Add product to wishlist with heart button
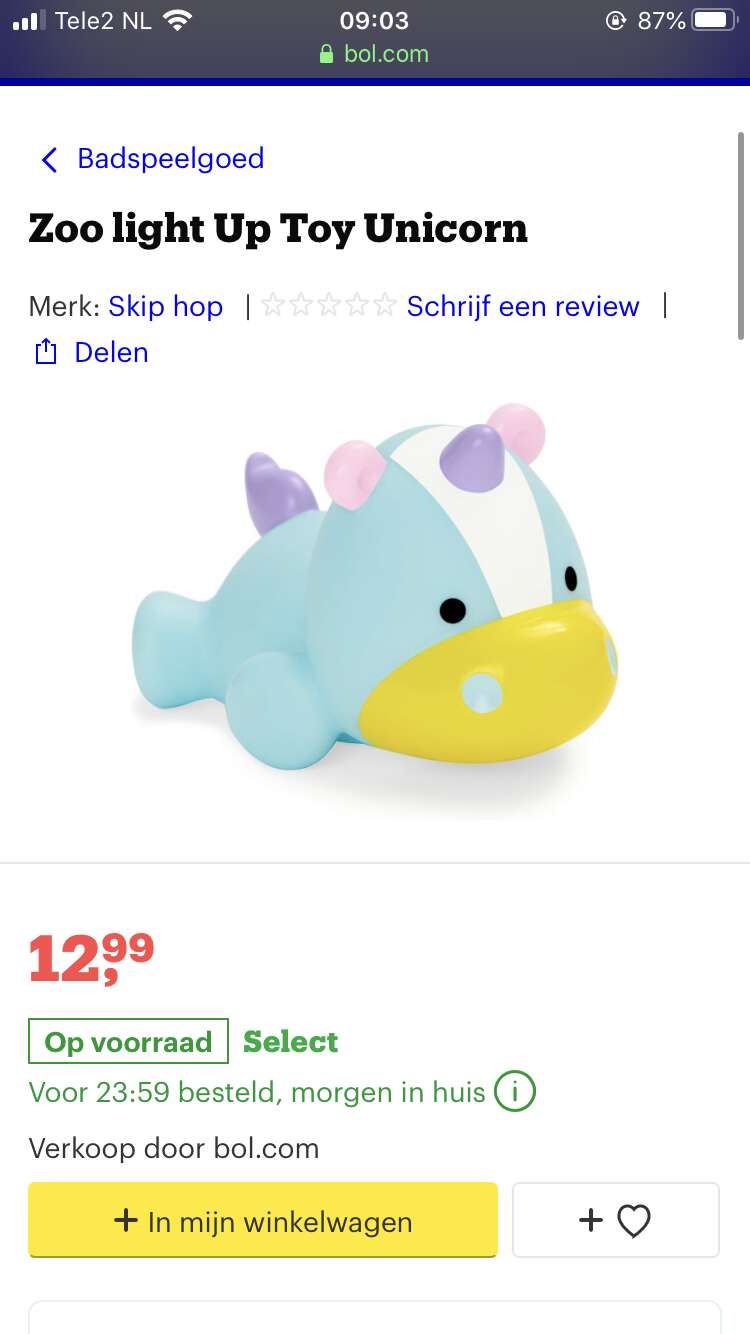750x1334 pixels. [x=616, y=1220]
